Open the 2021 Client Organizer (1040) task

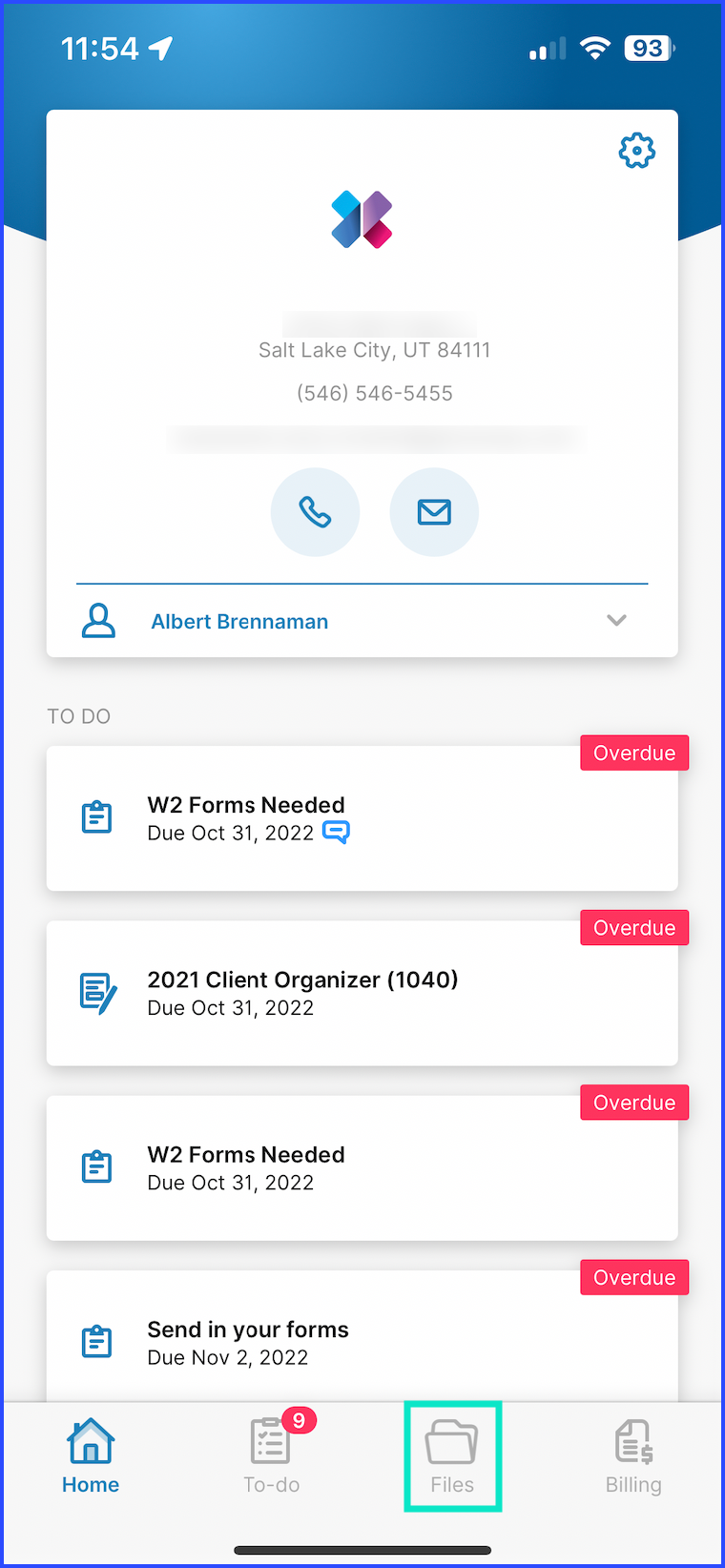[362, 993]
